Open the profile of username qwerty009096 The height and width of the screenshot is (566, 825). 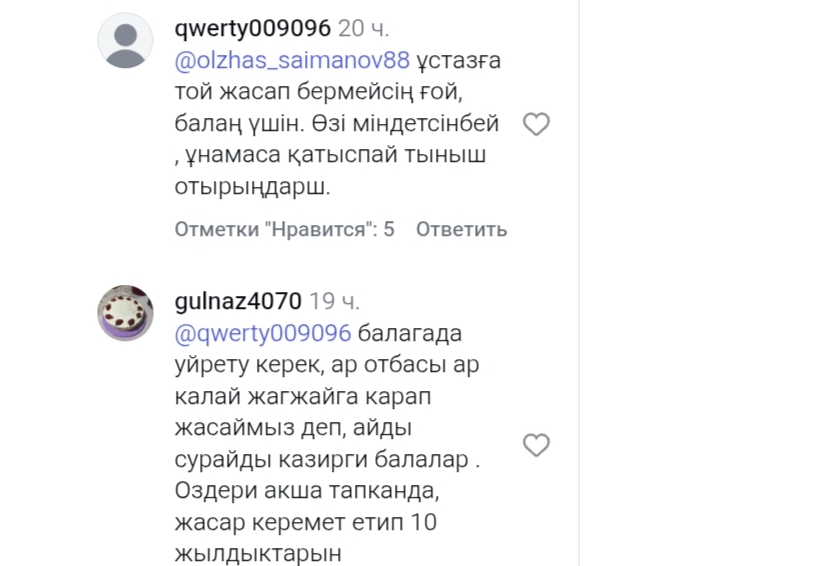pos(252,27)
